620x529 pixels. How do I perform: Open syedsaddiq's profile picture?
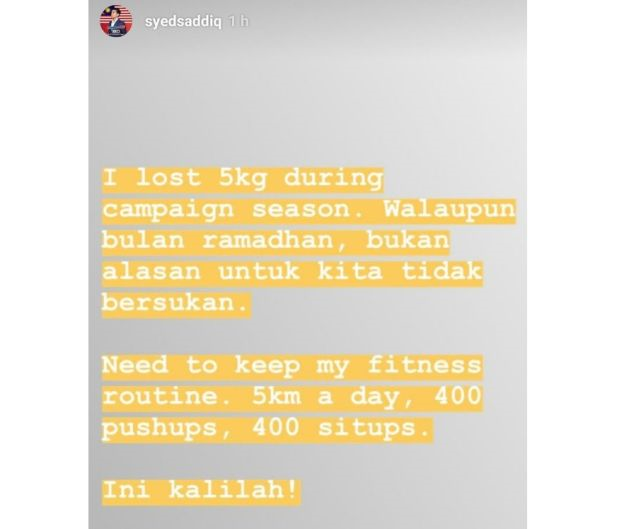115,20
